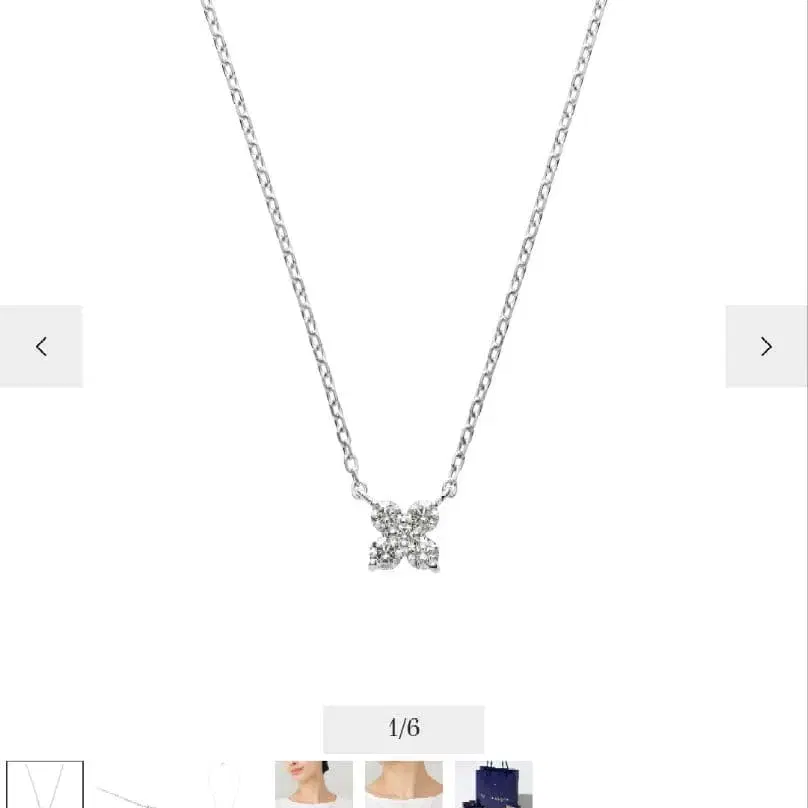Select the first necklace thumbnail
This screenshot has width=808, height=808.
pyautogui.click(x=45, y=784)
